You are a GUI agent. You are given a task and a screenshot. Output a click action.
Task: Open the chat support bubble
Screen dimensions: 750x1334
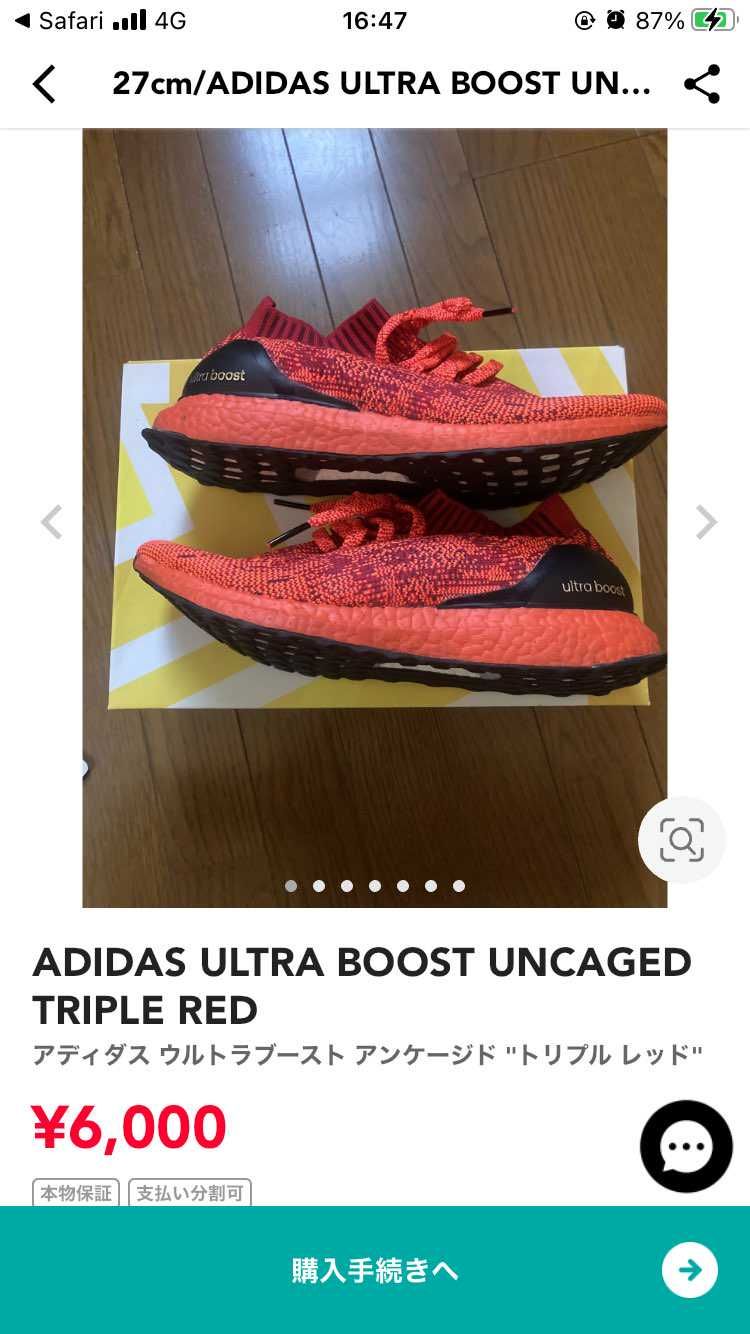pos(686,1146)
